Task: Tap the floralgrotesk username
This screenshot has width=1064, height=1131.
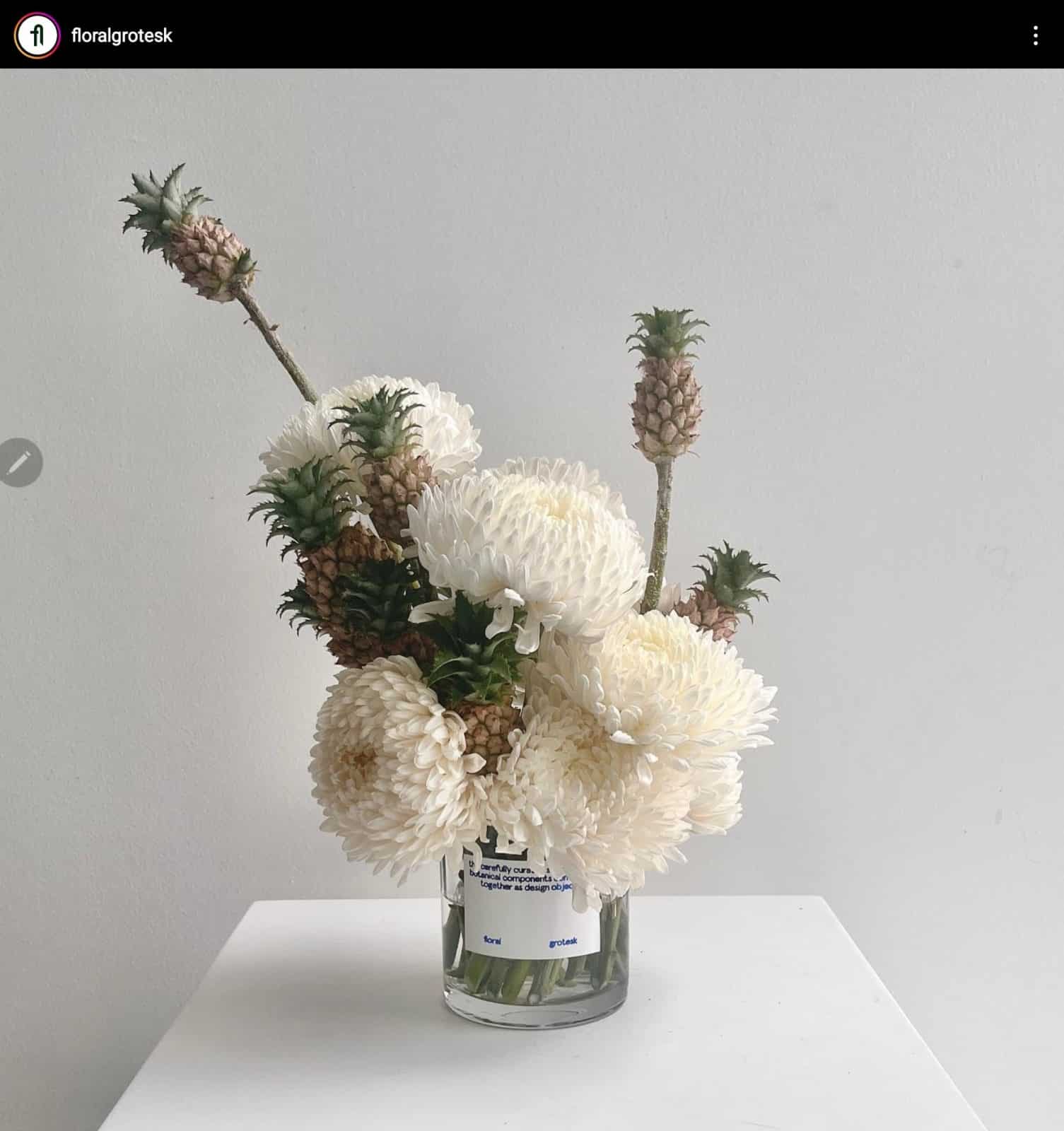Action: 122,35
